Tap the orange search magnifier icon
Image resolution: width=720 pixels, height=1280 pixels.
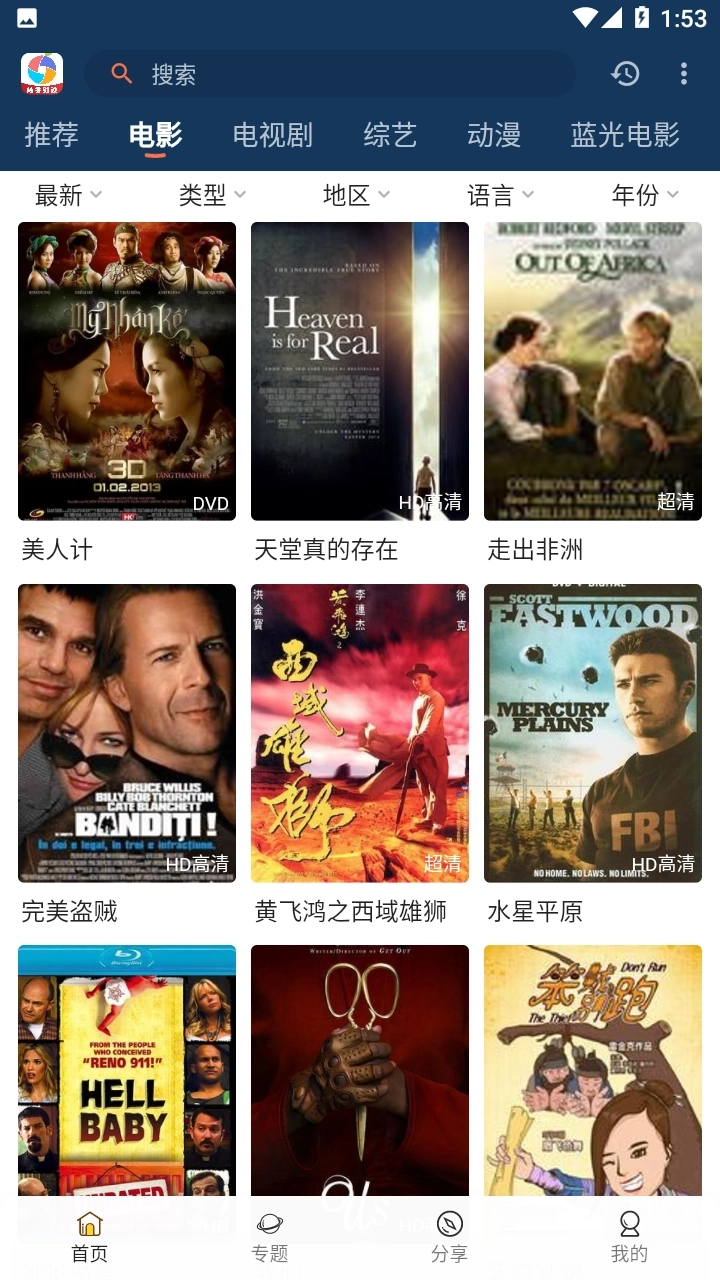click(x=120, y=73)
